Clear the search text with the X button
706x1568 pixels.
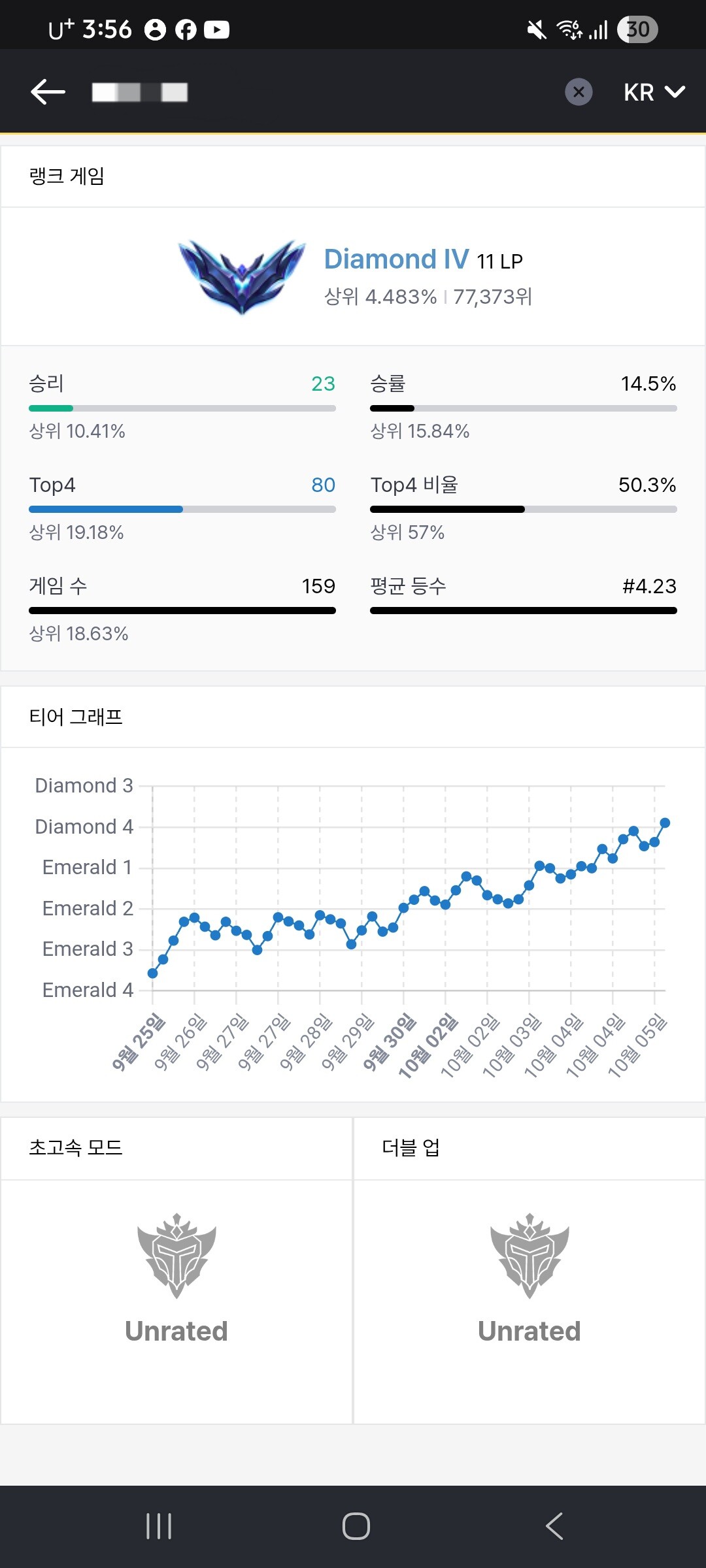coord(579,92)
